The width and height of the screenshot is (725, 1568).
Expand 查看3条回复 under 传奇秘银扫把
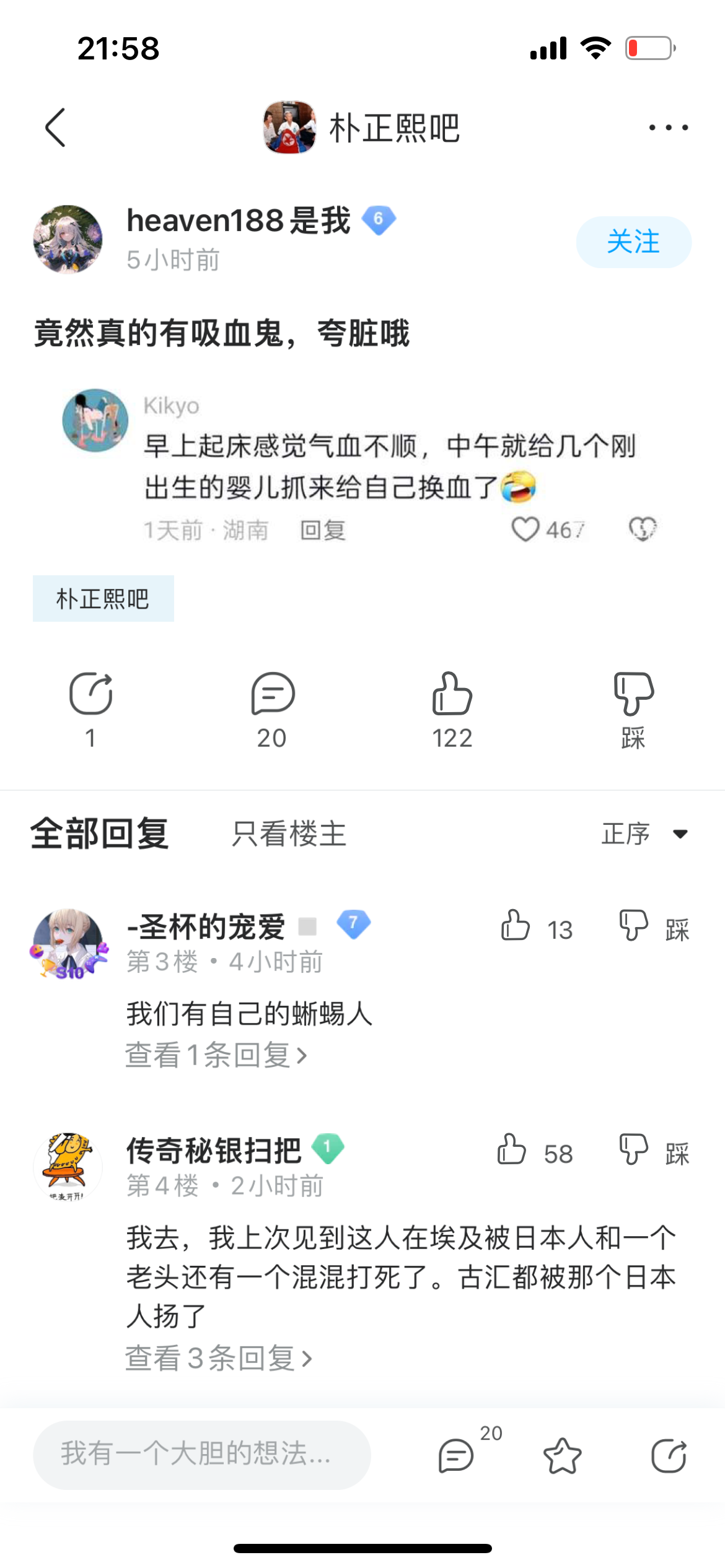[219, 1358]
